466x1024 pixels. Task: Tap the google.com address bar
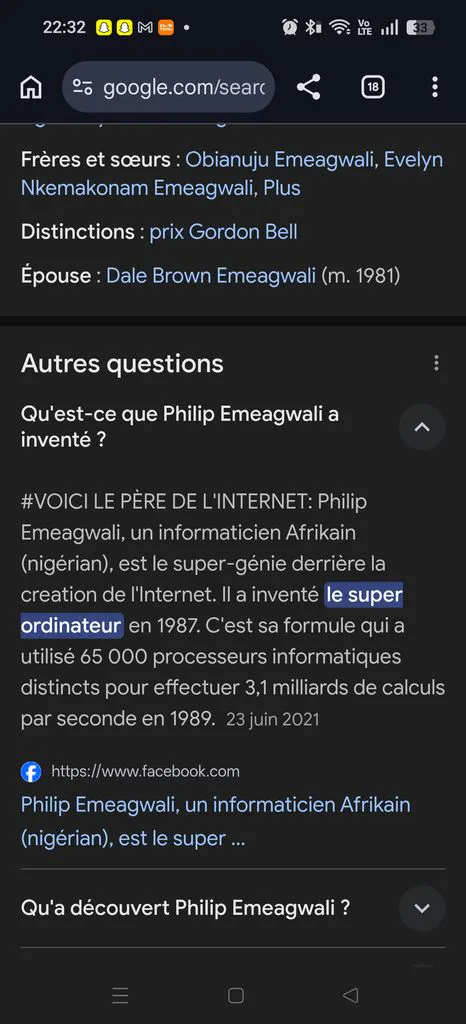(x=168, y=87)
